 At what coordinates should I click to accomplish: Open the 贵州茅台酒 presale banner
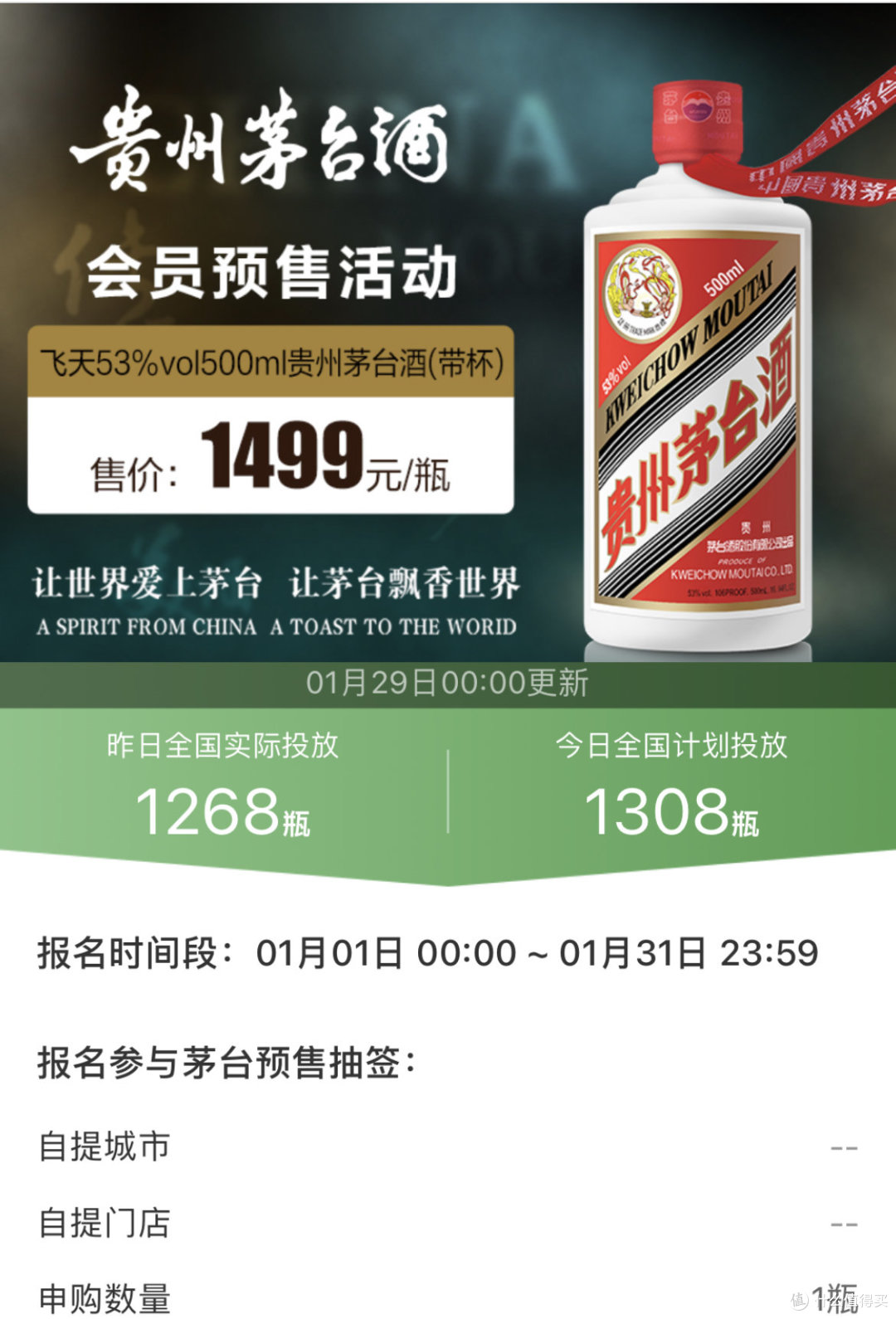[448, 332]
